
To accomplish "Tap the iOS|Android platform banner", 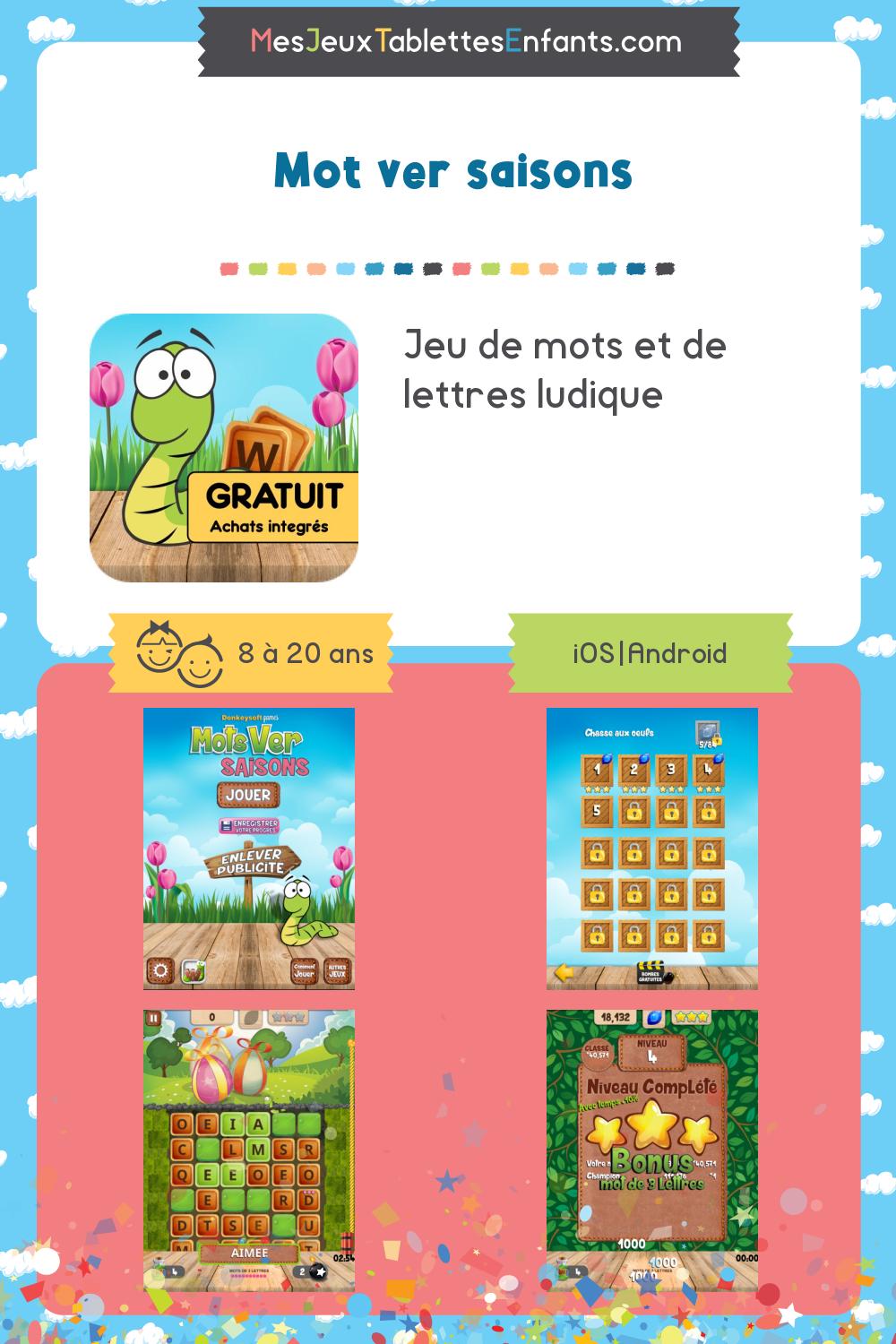I will pos(650,654).
